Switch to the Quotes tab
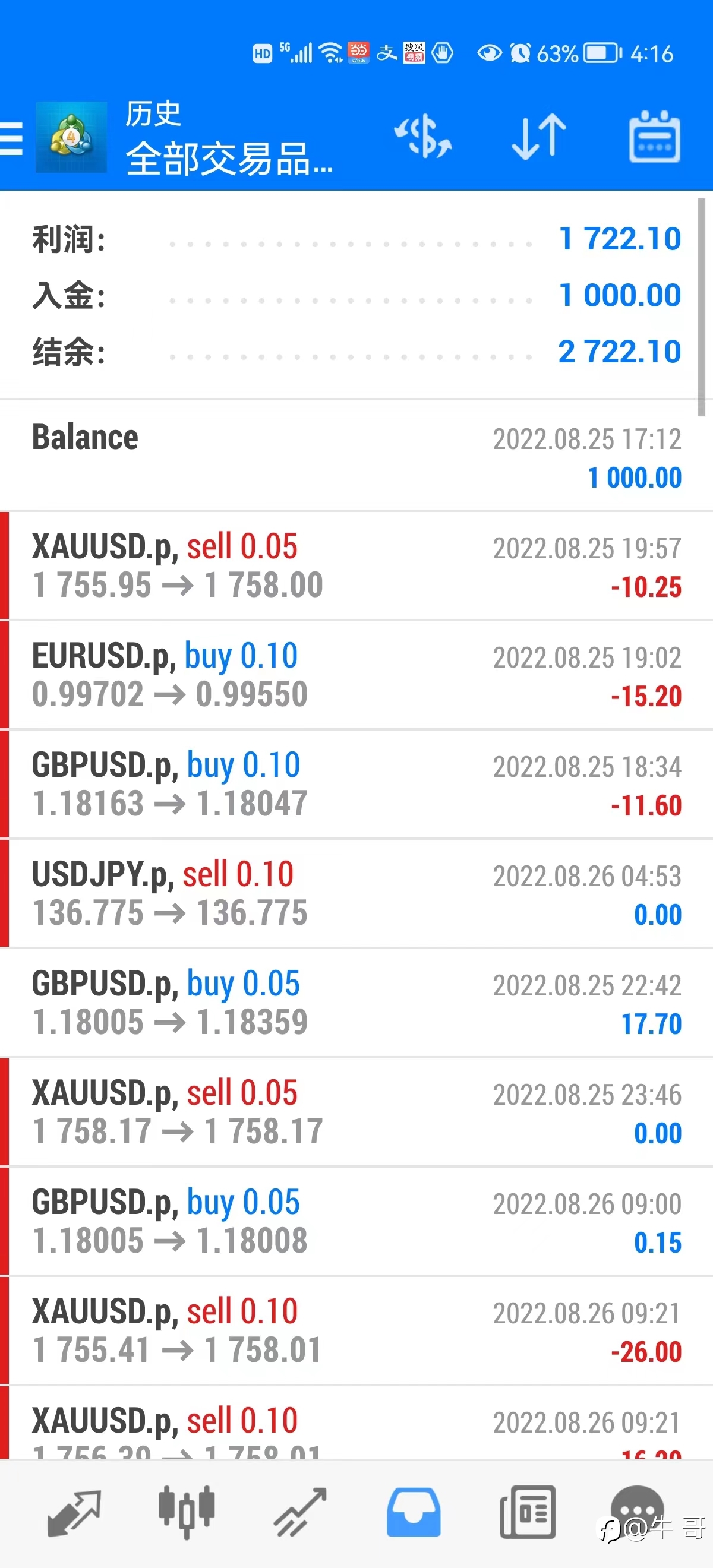713x1568 pixels. (x=74, y=1513)
